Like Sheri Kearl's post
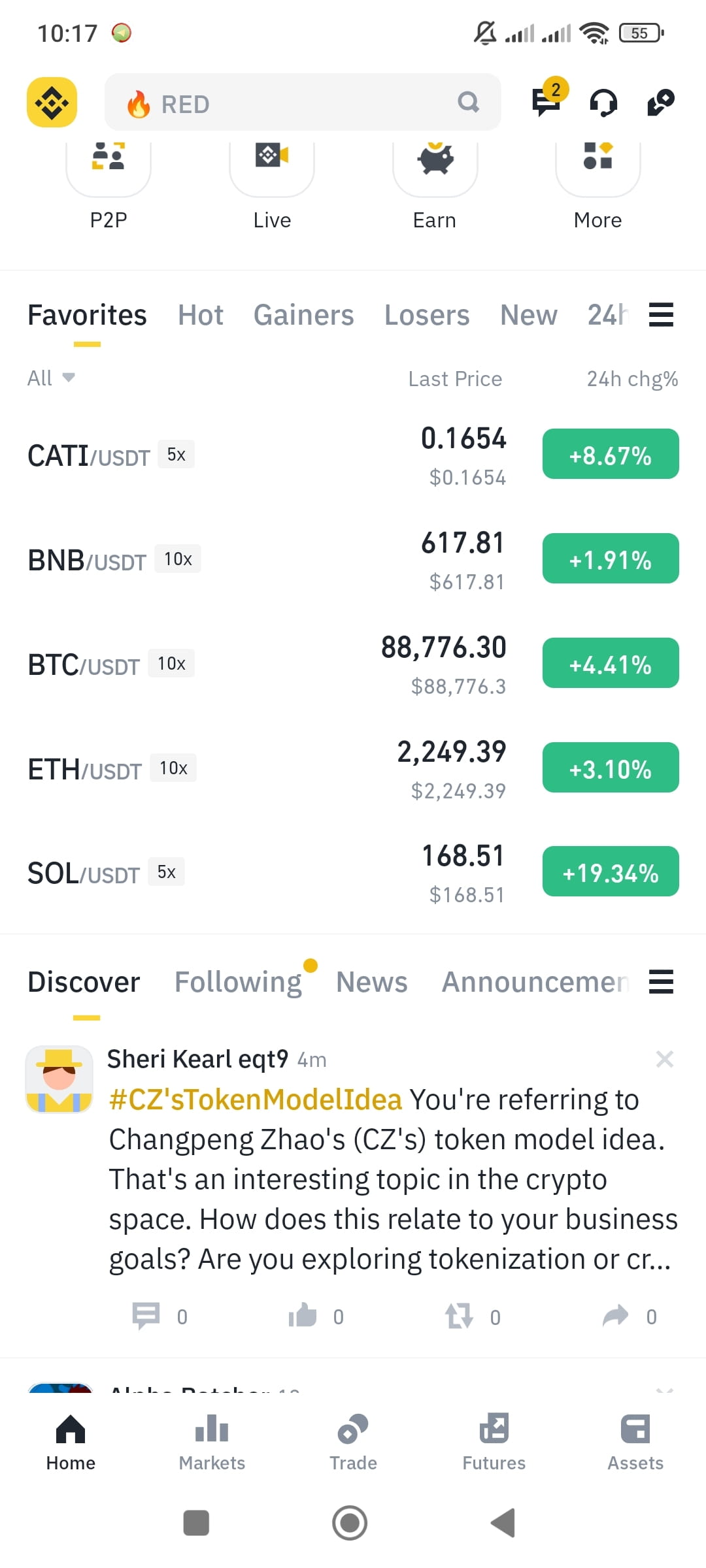706x1568 pixels. [x=305, y=1316]
